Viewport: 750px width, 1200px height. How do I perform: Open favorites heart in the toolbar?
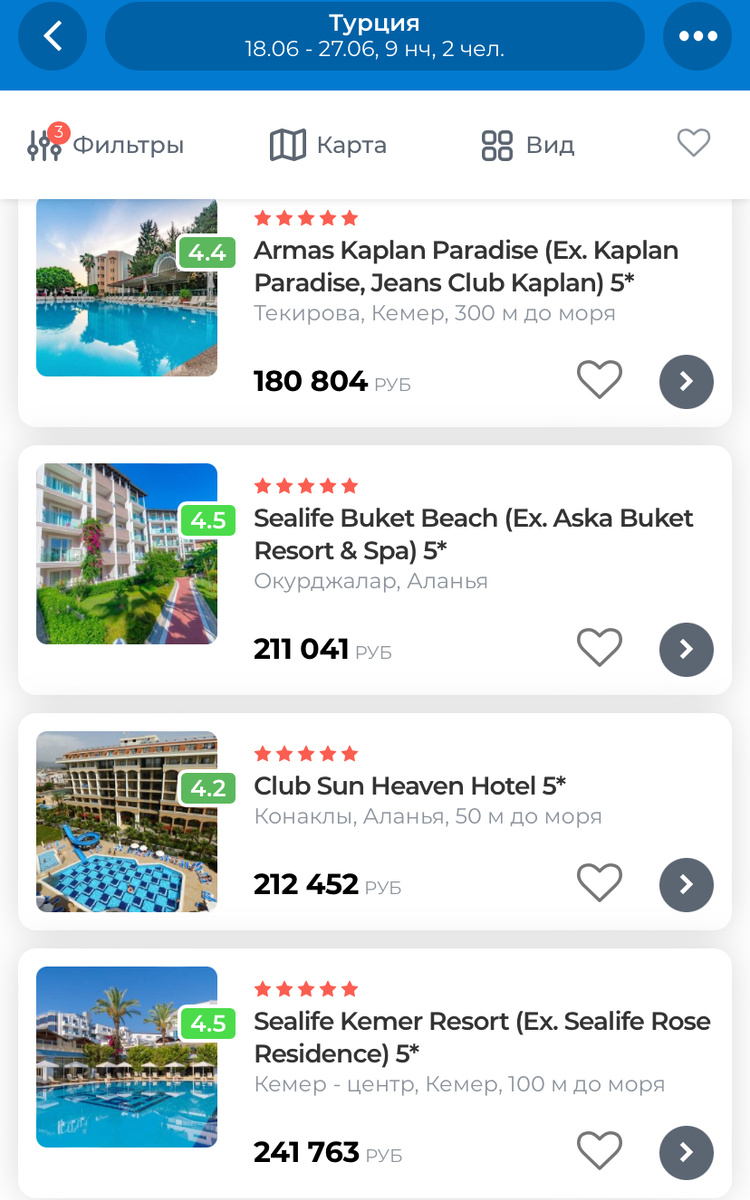tap(693, 144)
